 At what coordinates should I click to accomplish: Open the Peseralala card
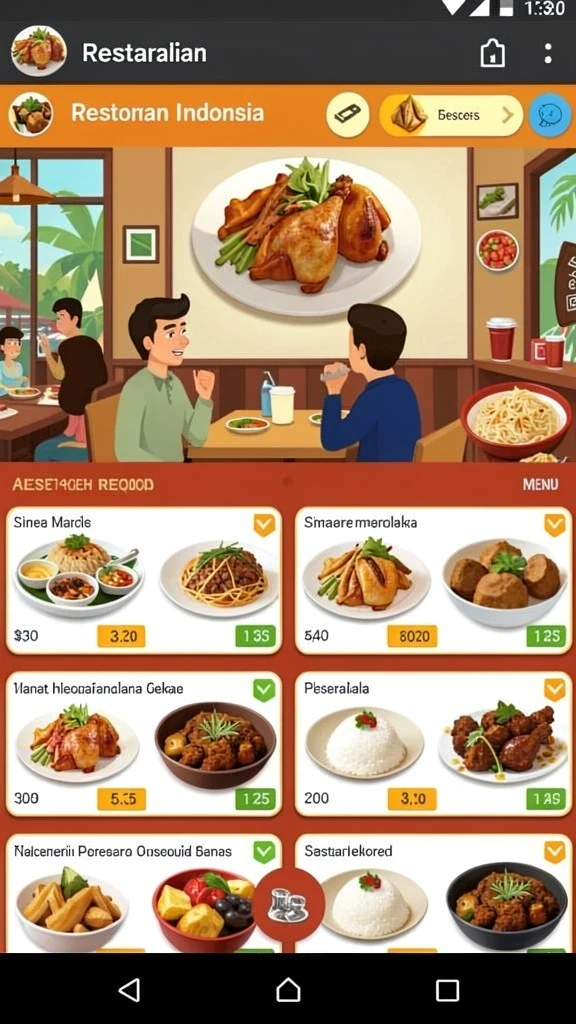click(x=434, y=744)
